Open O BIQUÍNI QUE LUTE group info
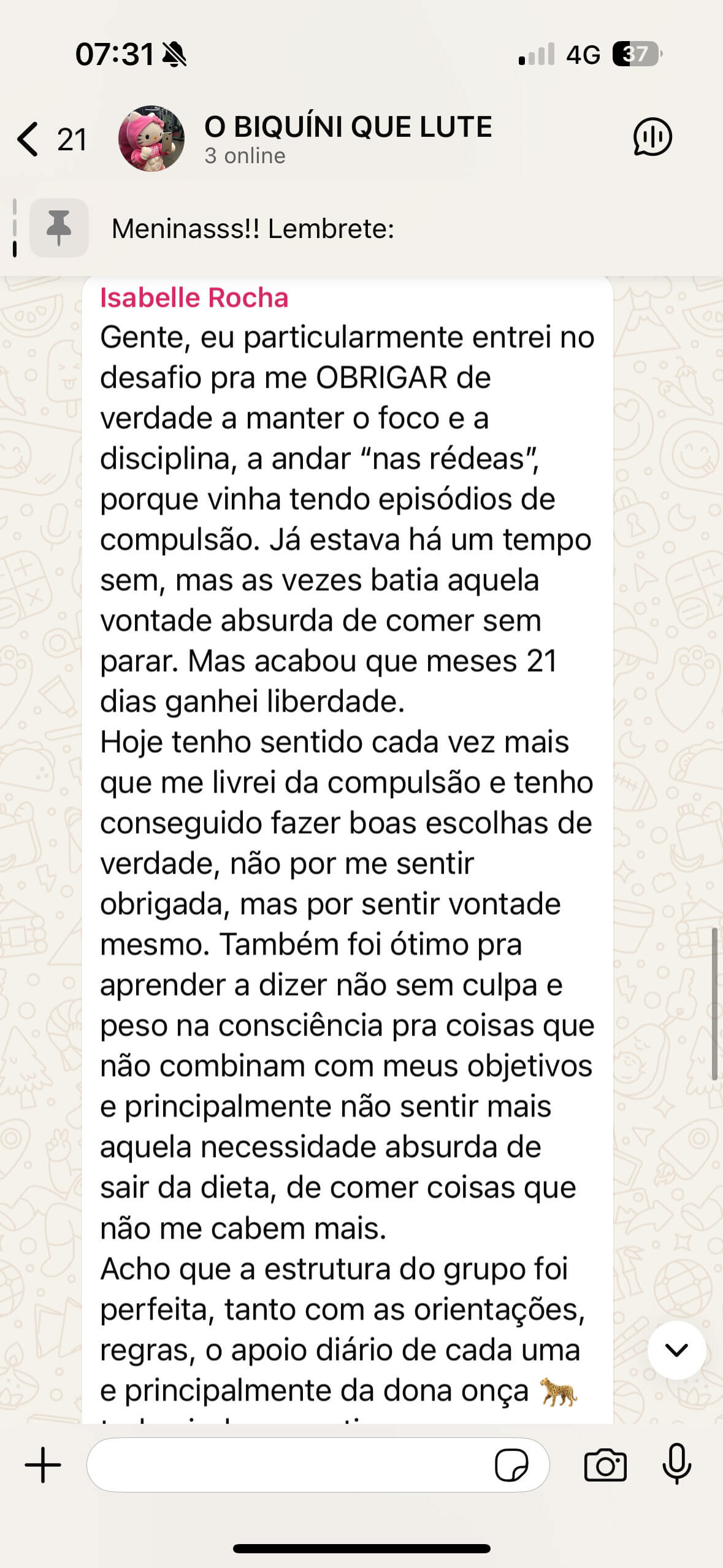Image resolution: width=723 pixels, height=1568 pixels. click(348, 137)
